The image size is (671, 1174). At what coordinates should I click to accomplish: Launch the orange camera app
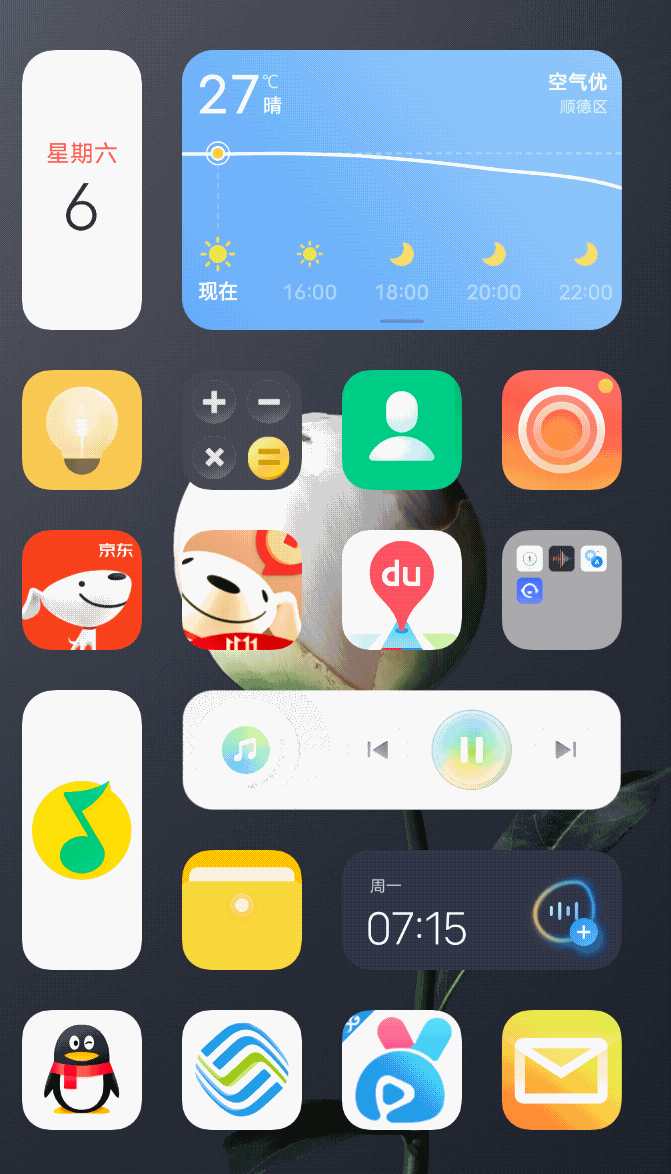pyautogui.click(x=561, y=430)
